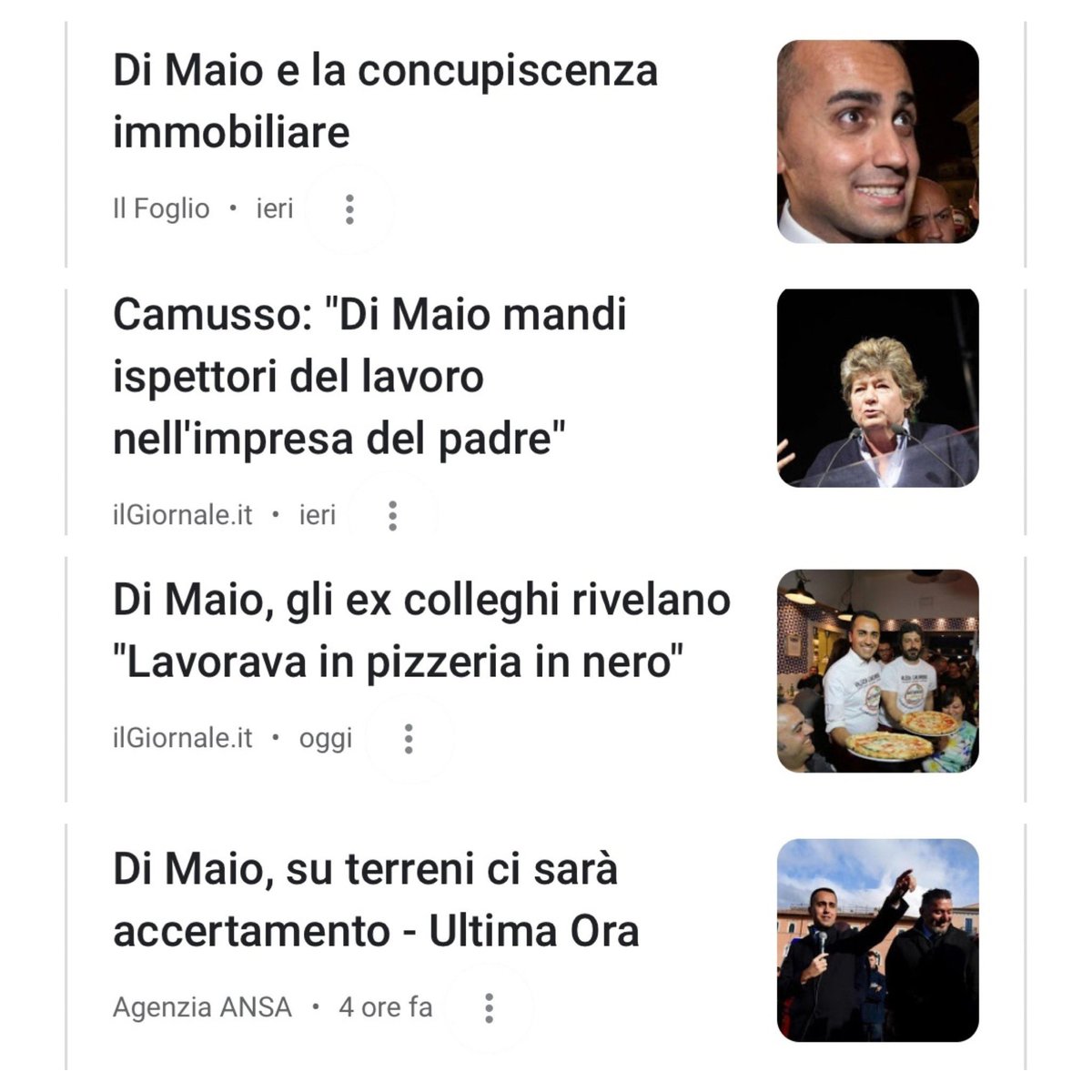Open the article about Di Maio's concupiscenza immobiliare
The image size is (1092, 1092).
pos(385,101)
